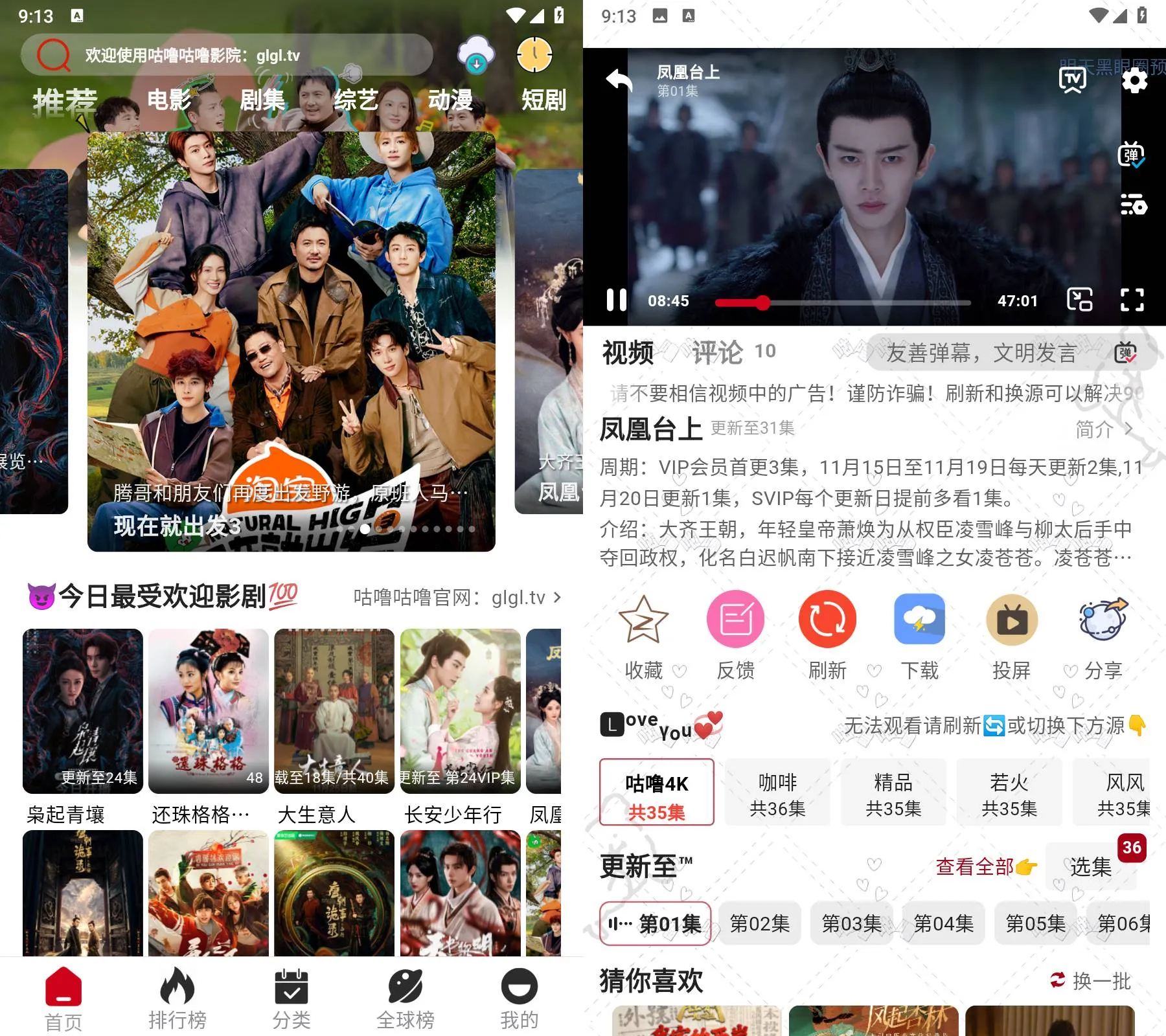Screen dimensions: 1166x1036
Task: Switch to the 短剧 tab
Action: point(543,100)
